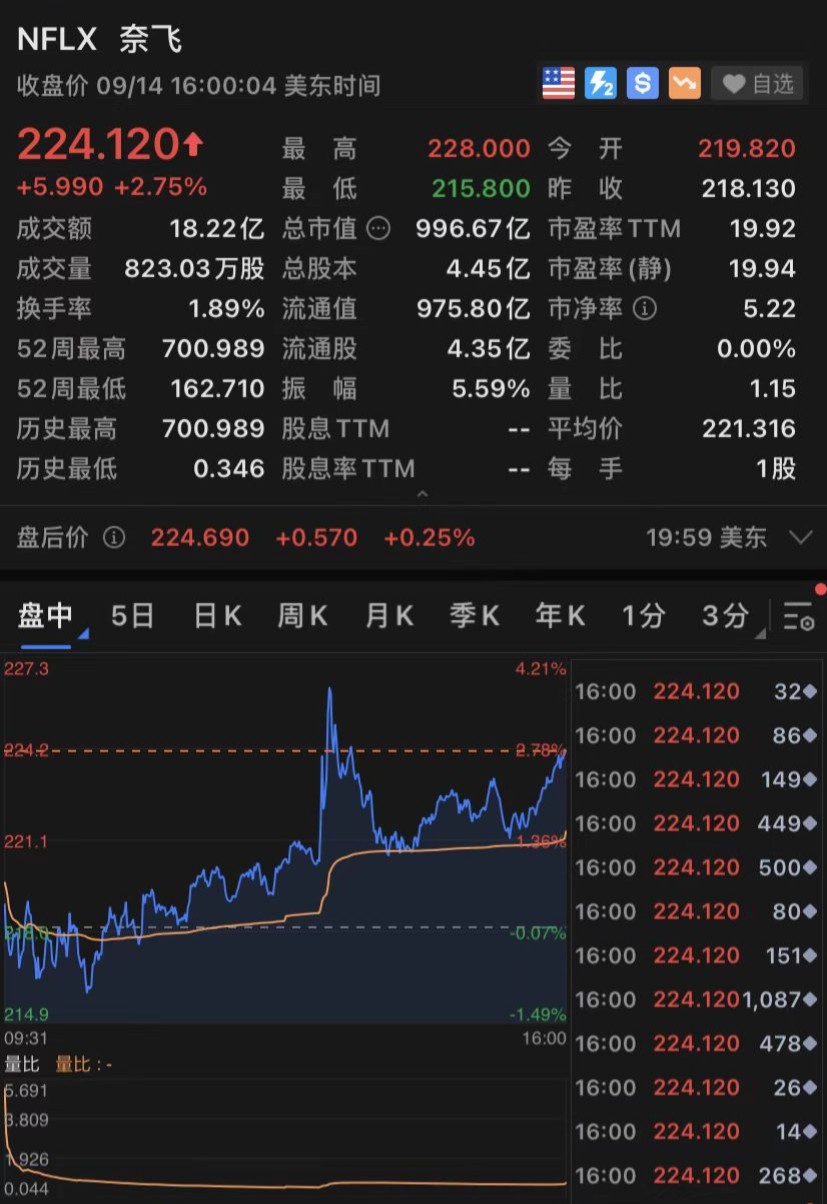Tap the blue lightning icon
827x1204 pixels.
point(600,84)
